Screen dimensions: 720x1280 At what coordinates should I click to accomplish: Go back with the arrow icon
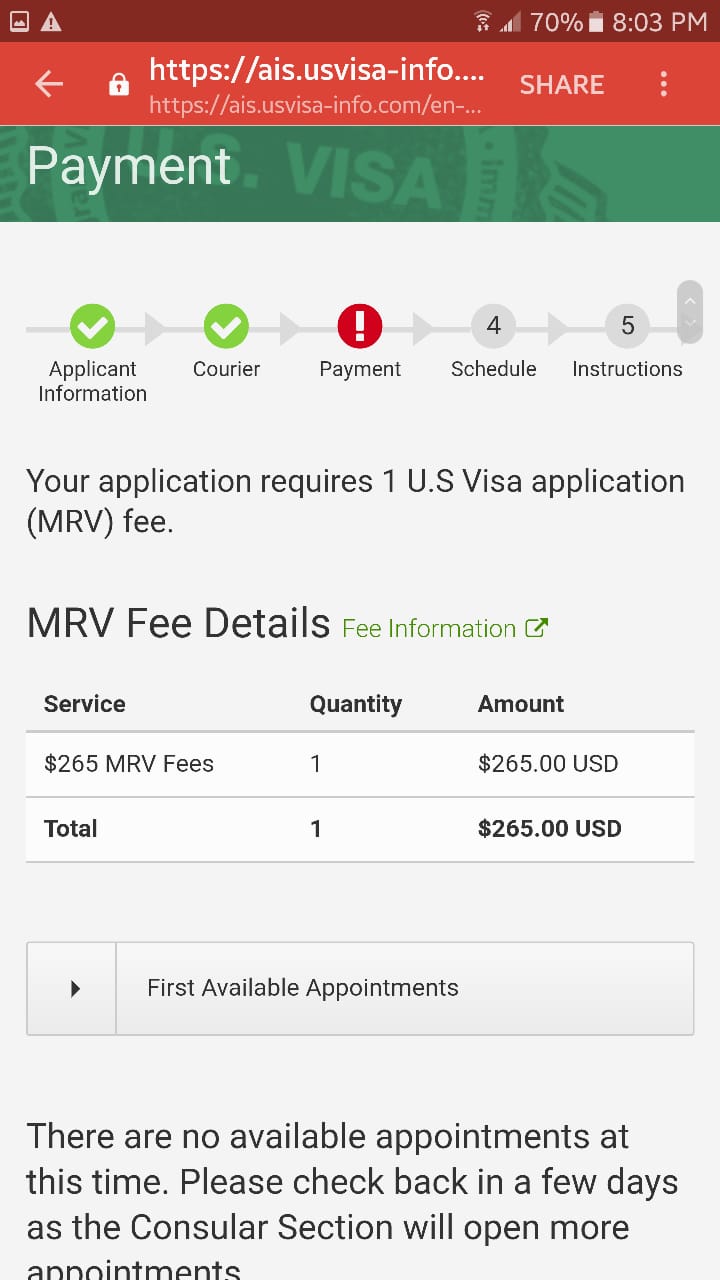49,84
